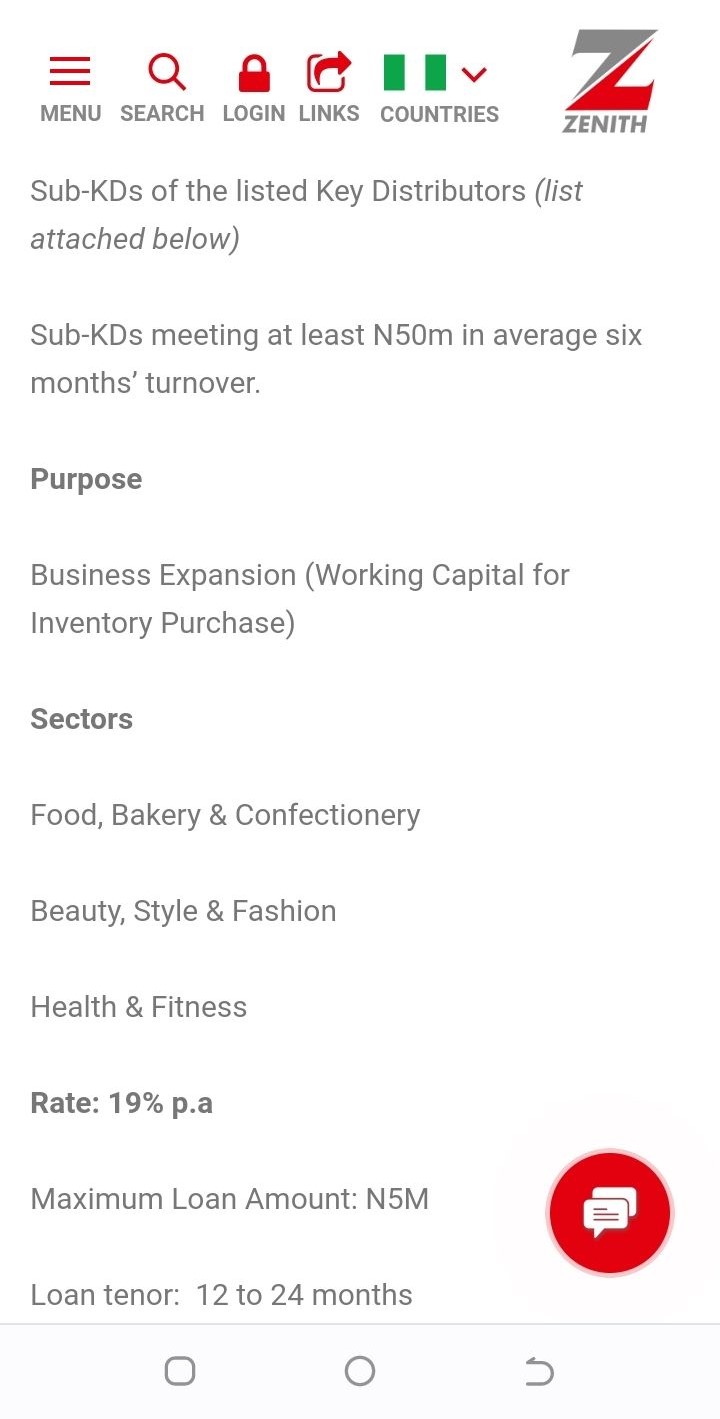Tap the system home button
This screenshot has width=720, height=1419.
(360, 1371)
